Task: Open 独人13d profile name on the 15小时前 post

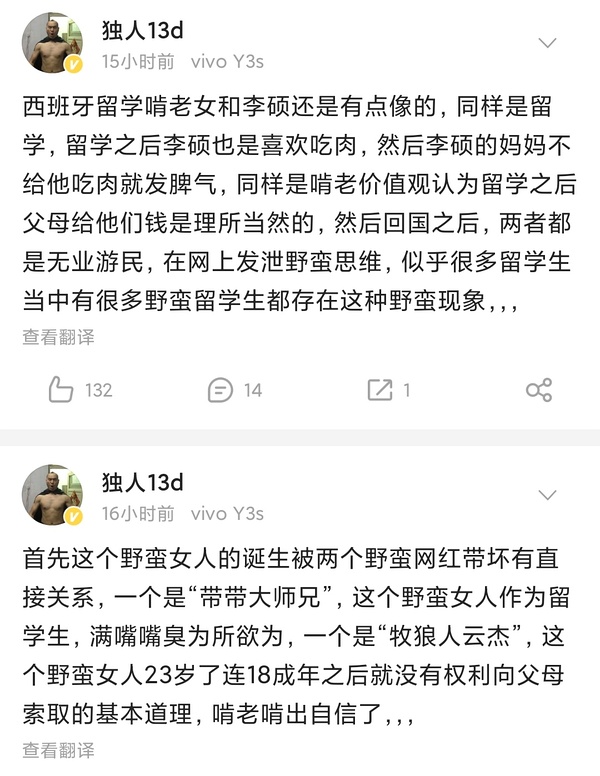Action: pyautogui.click(x=142, y=31)
